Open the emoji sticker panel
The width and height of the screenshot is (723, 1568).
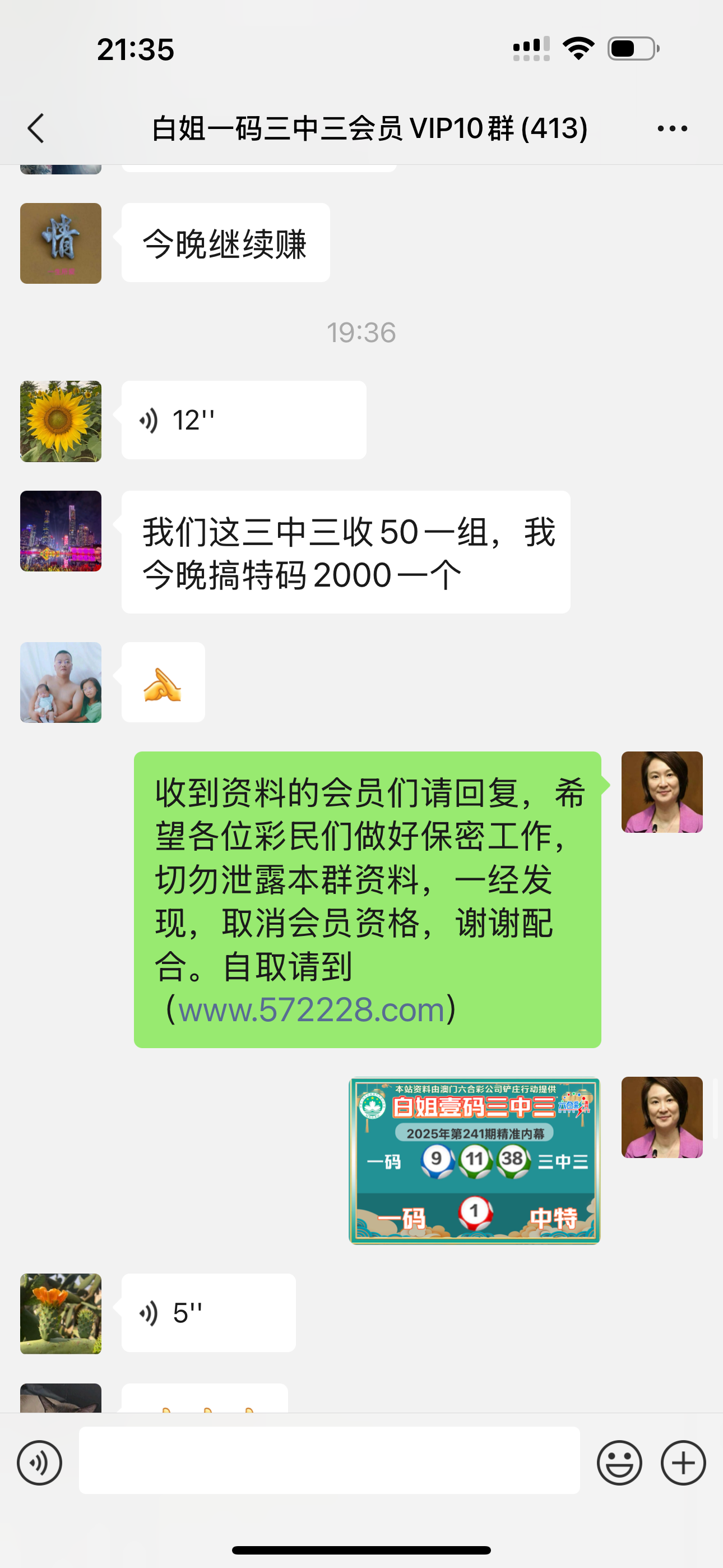pyautogui.click(x=619, y=1463)
